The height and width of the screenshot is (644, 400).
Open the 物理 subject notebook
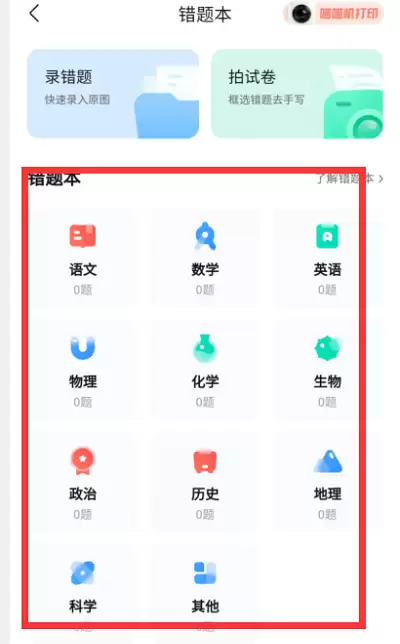(x=83, y=371)
